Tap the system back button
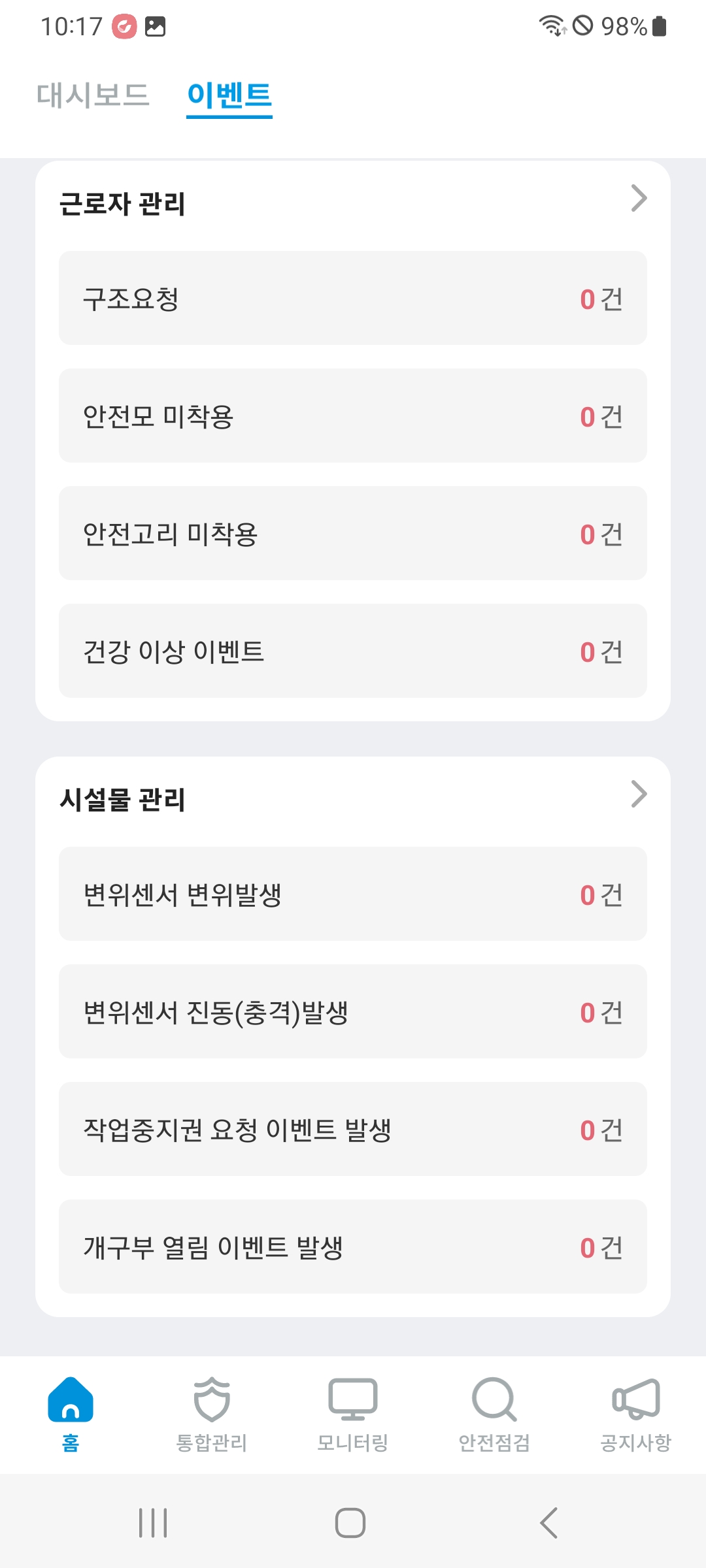The image size is (706, 1568). point(549,1523)
